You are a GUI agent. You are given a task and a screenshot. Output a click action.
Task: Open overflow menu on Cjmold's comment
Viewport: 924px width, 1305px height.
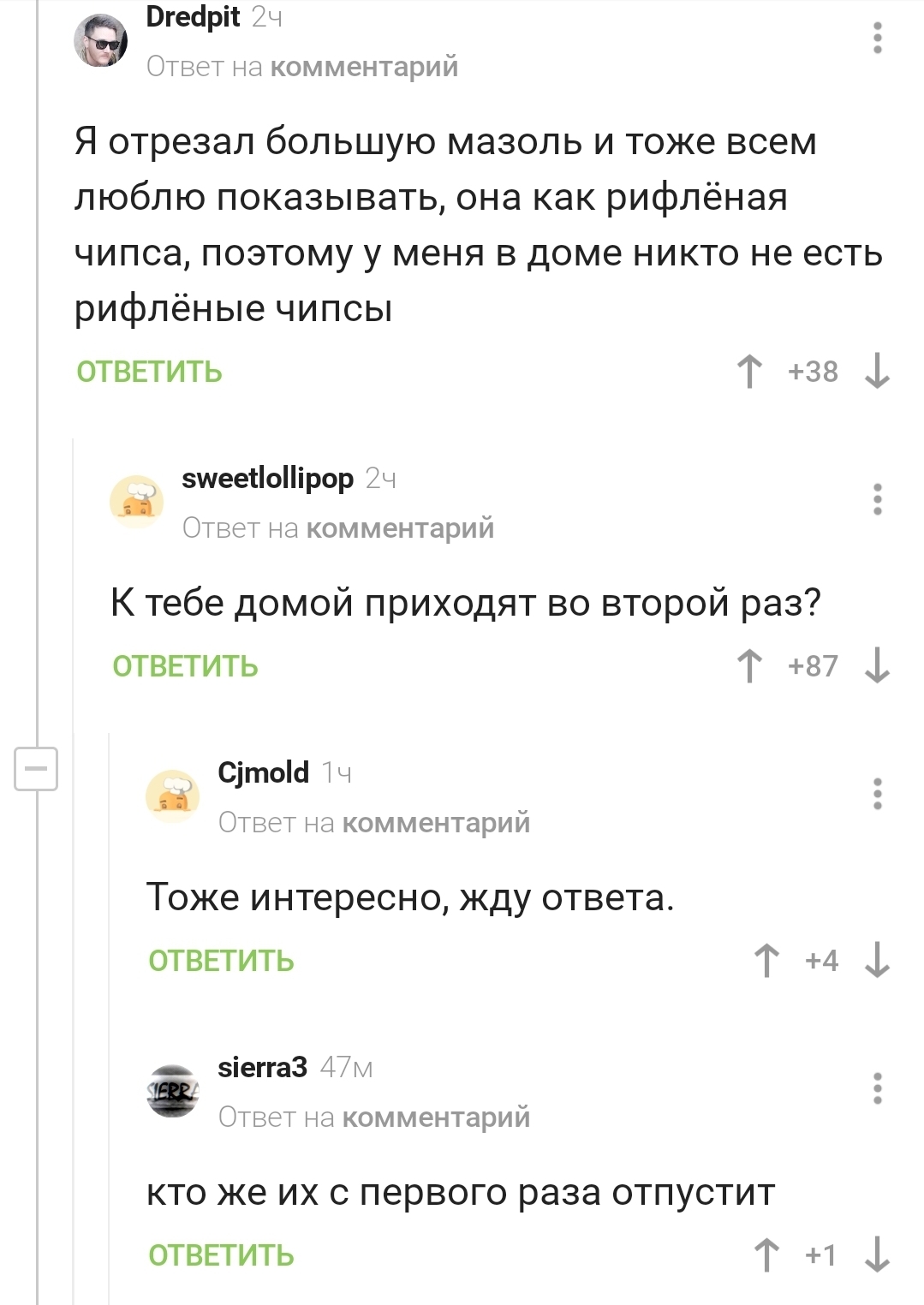[x=877, y=794]
